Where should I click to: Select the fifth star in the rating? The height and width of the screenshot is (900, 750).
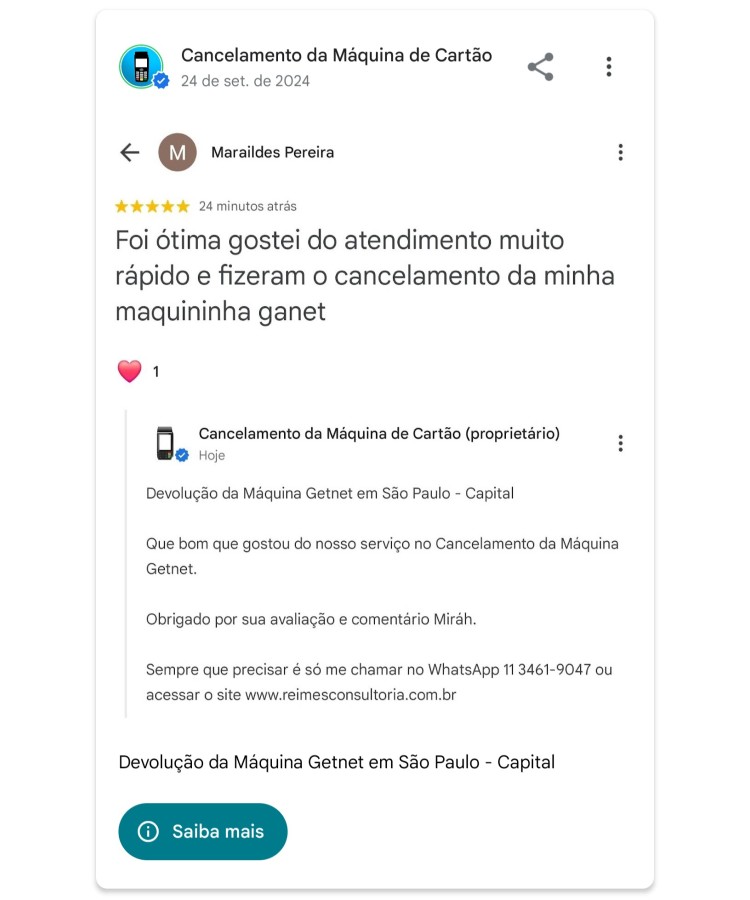[x=183, y=205]
